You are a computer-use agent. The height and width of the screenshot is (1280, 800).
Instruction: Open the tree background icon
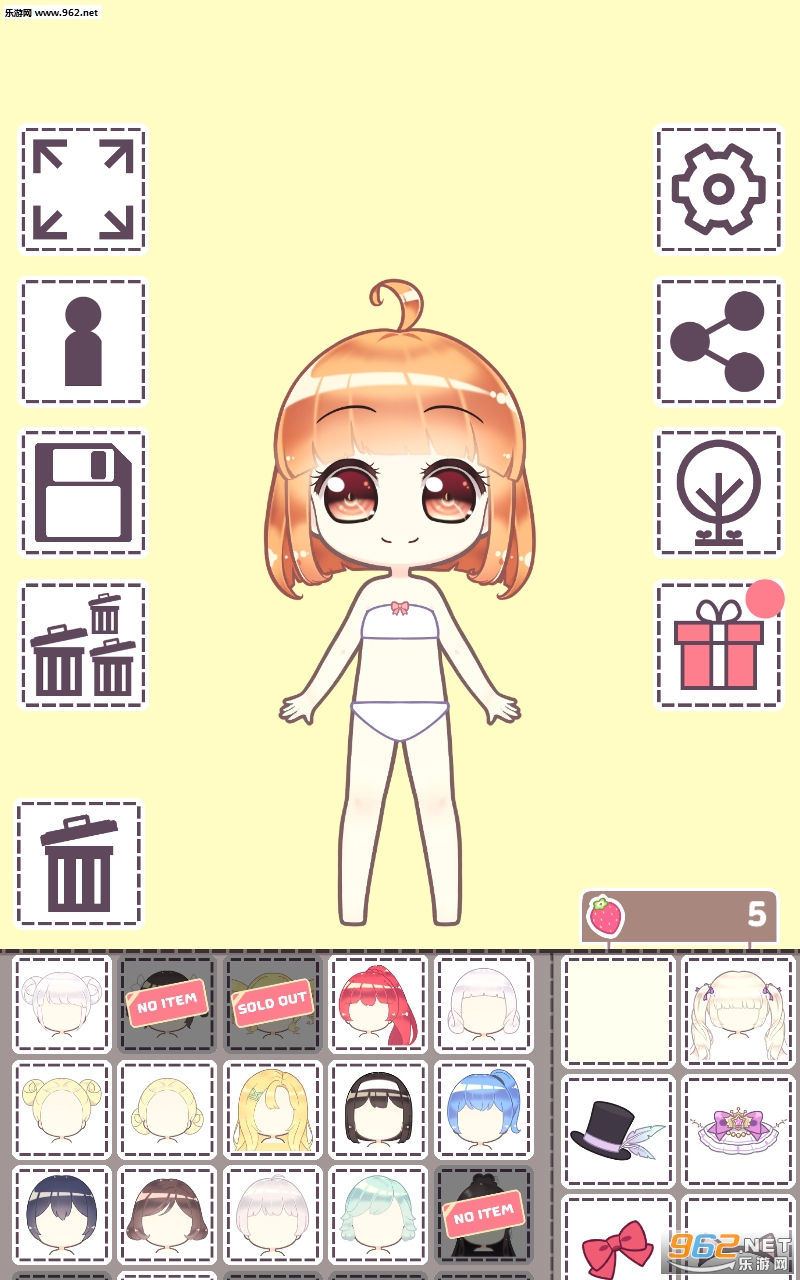pos(718,493)
